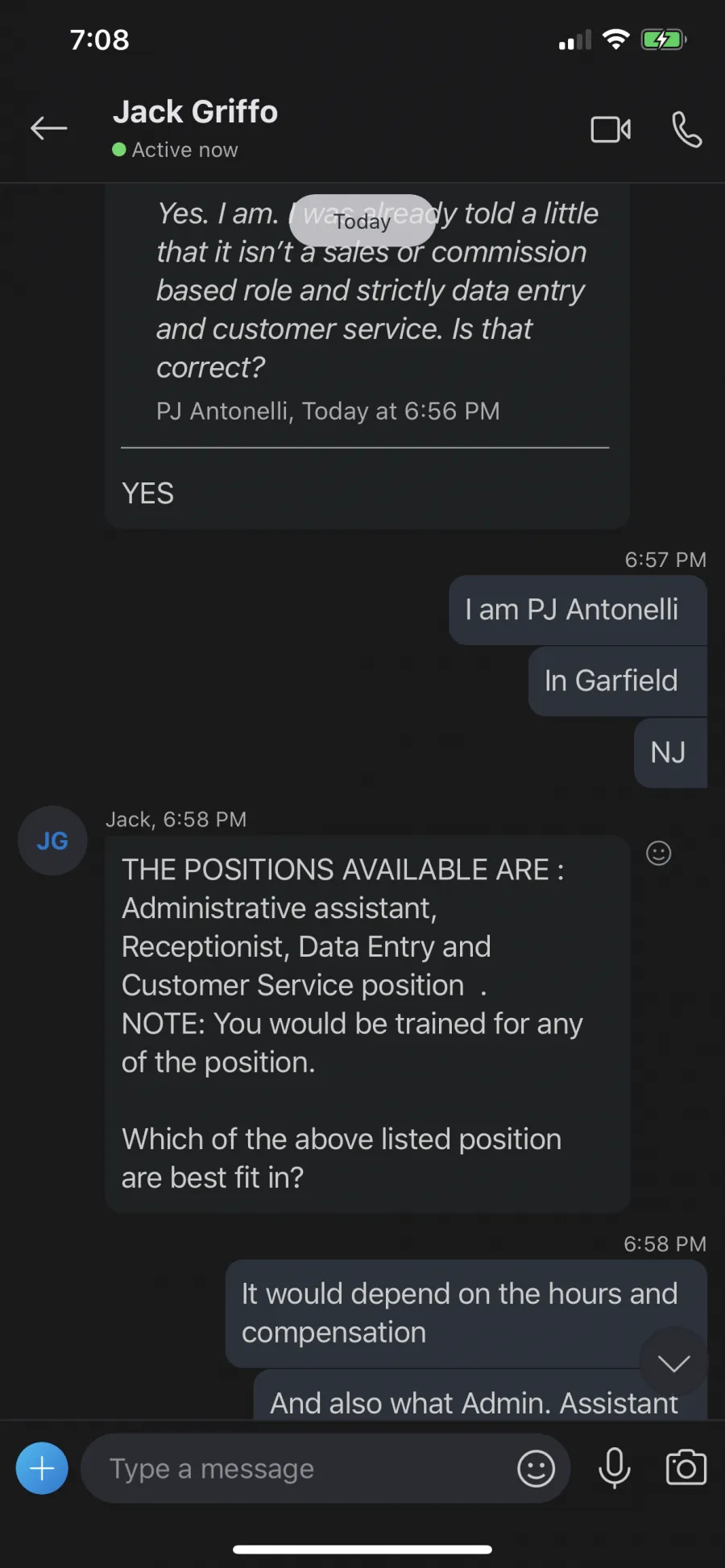The image size is (725, 1568).
Task: Open the plus attachments menu
Action: [x=42, y=1468]
